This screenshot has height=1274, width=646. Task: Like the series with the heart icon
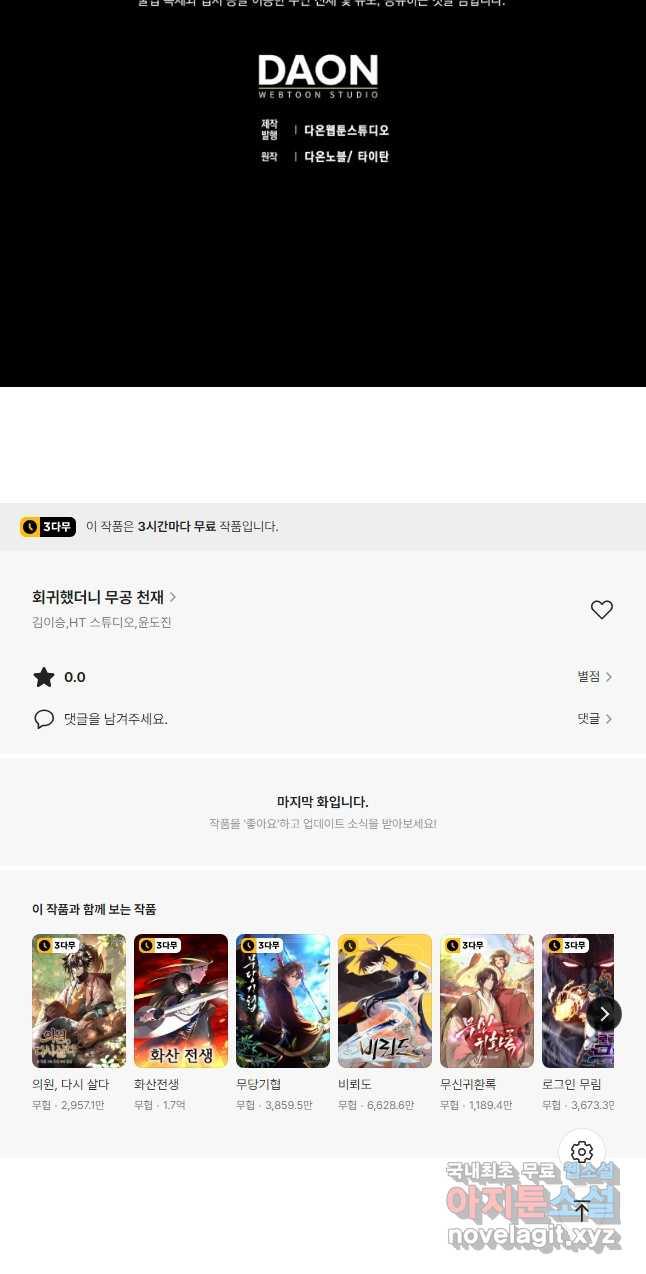pos(601,610)
